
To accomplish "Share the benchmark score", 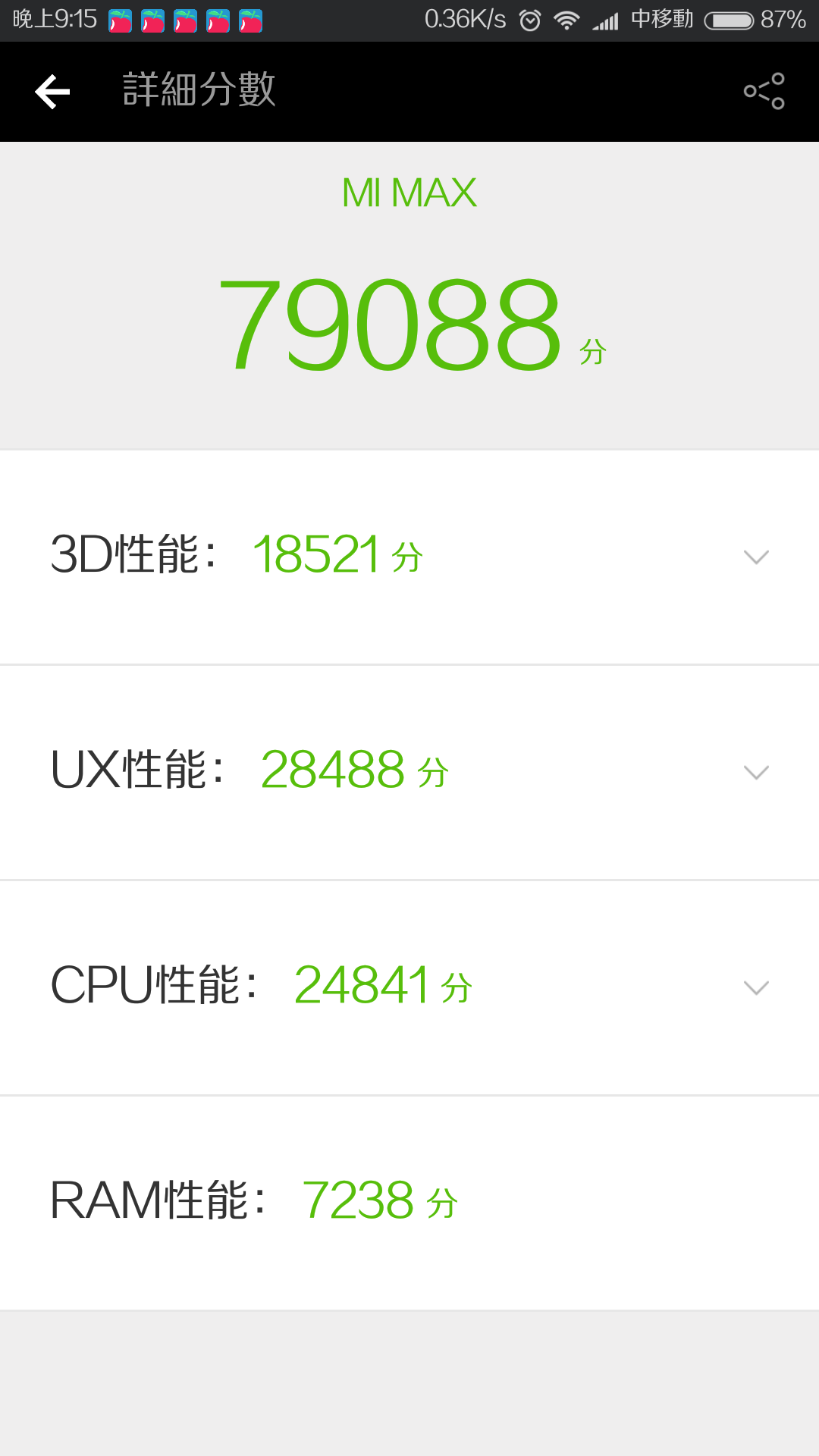I will 764,91.
